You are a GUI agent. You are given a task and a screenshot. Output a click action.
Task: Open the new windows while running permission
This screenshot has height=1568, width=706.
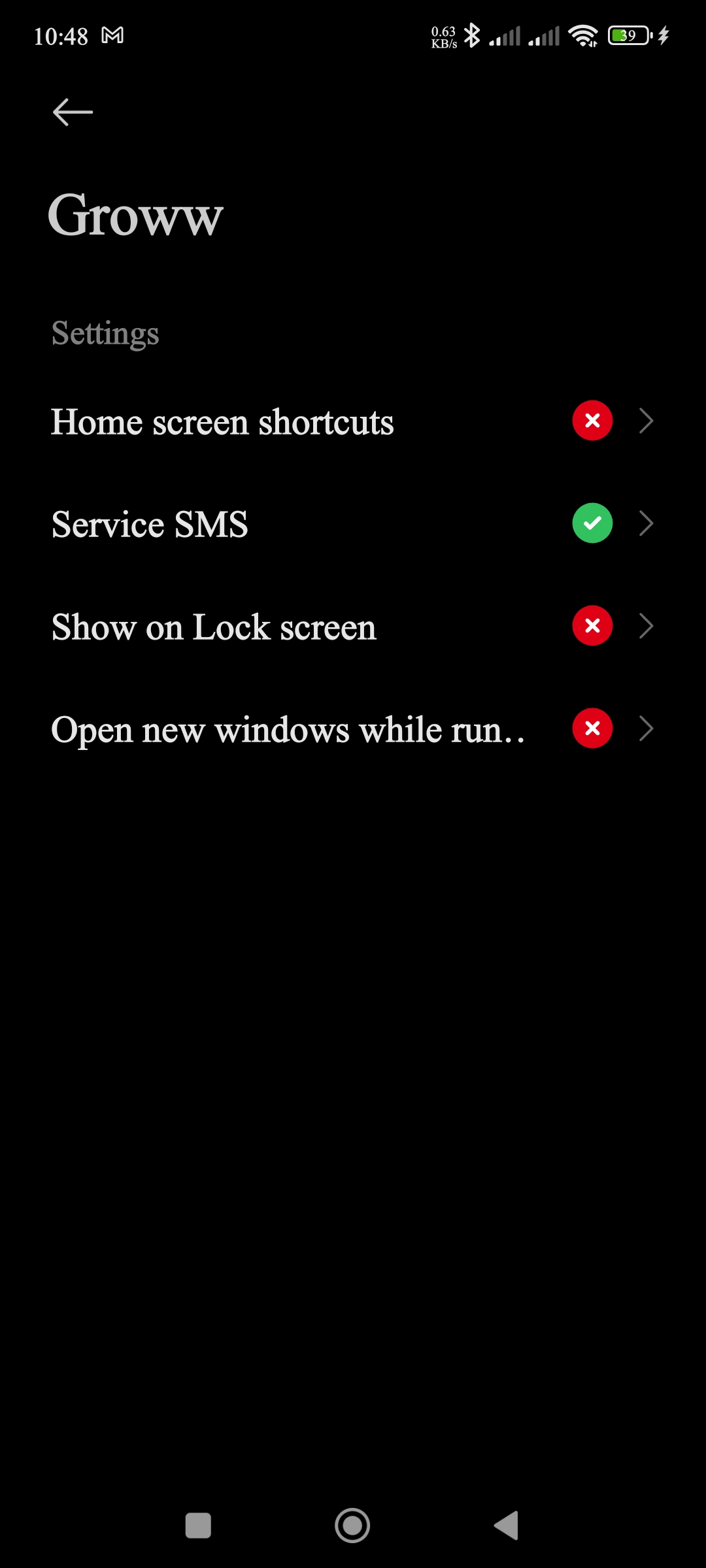pos(353,729)
